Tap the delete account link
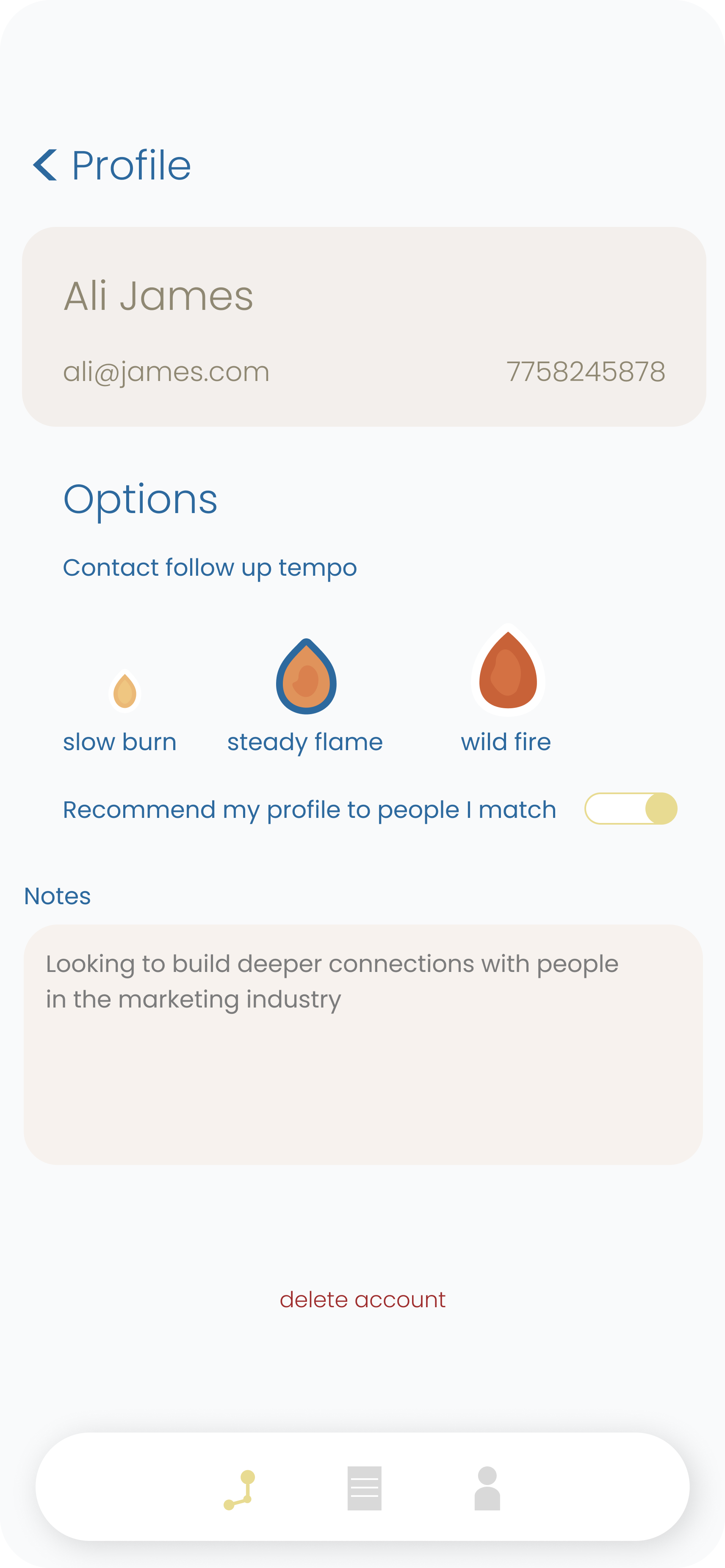Viewport: 725px width, 1568px height. point(363,1300)
